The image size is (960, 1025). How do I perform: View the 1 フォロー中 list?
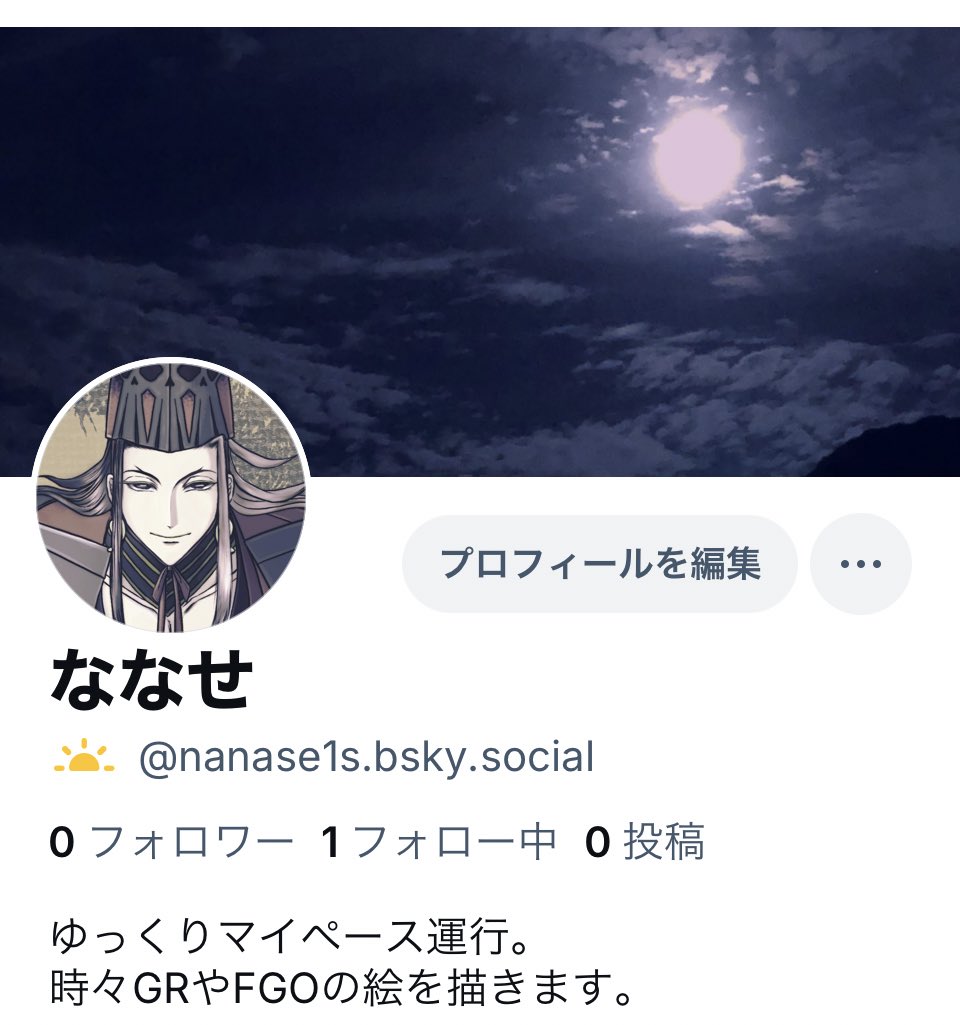tap(439, 842)
